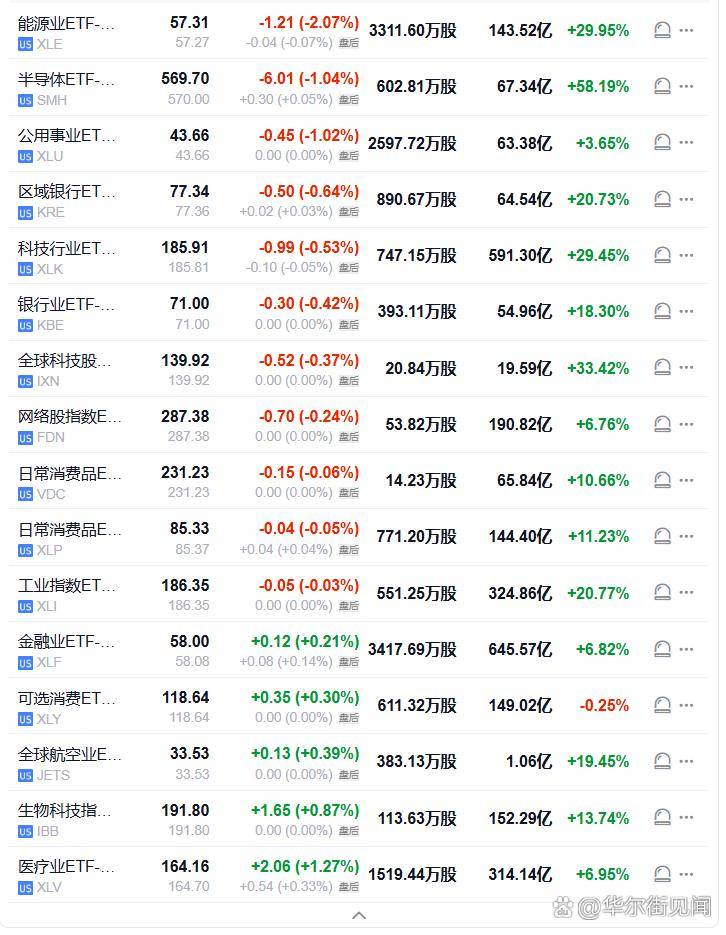Viewport: 726px width, 935px height.
Task: Open the XLE energy ETF row
Action: pyautogui.click(x=358, y=30)
